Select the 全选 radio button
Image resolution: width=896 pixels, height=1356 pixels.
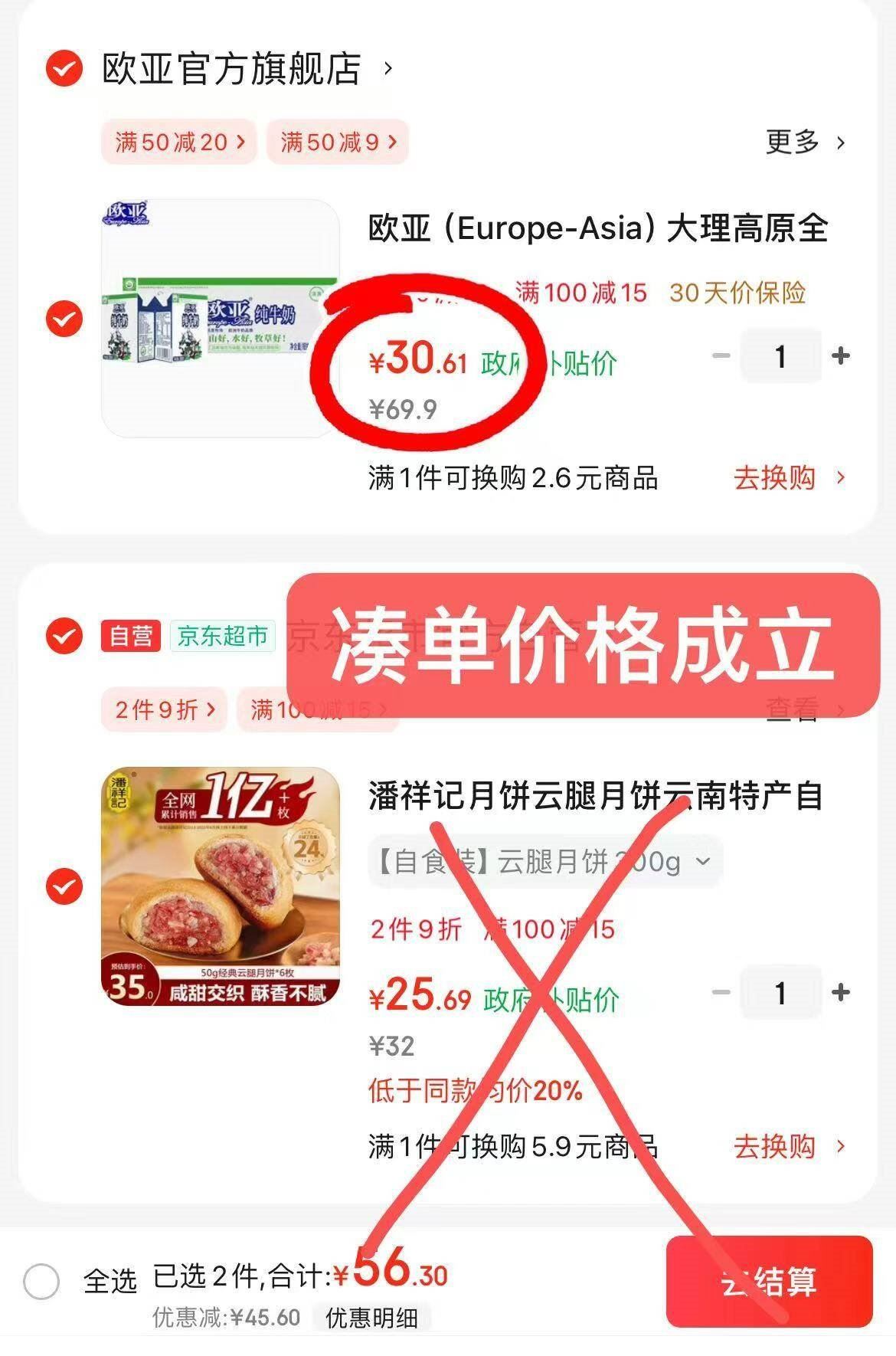41,1281
